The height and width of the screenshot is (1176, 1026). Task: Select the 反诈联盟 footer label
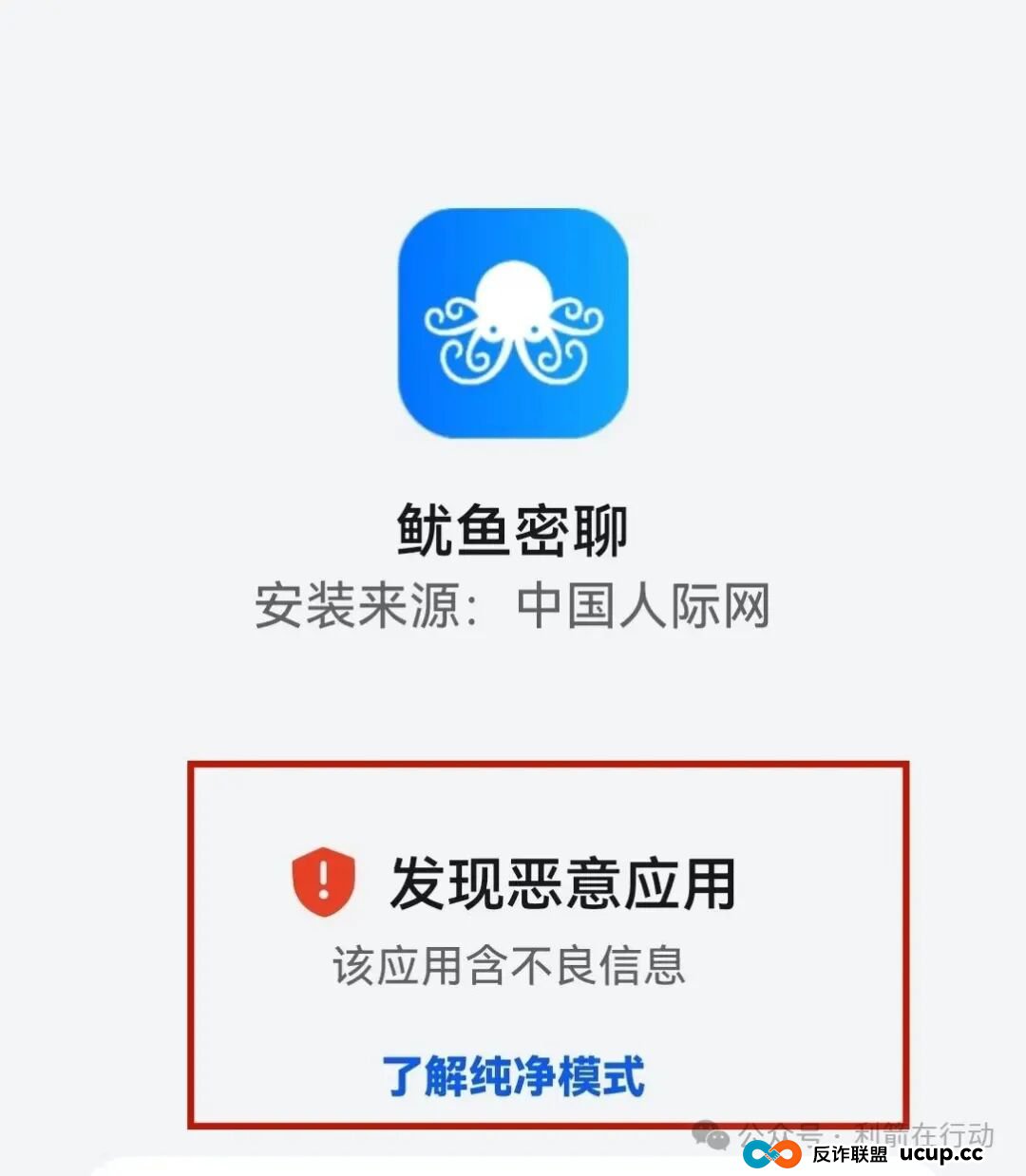pos(850,1152)
